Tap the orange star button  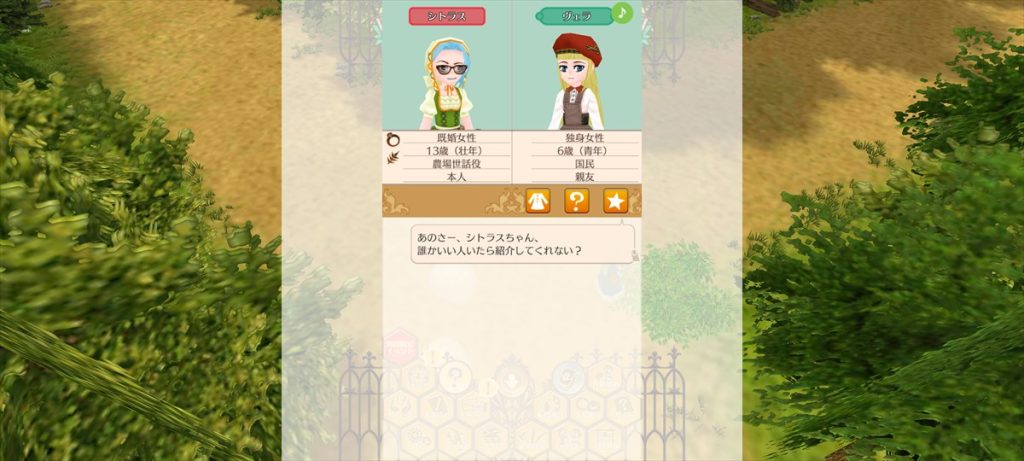(x=615, y=201)
